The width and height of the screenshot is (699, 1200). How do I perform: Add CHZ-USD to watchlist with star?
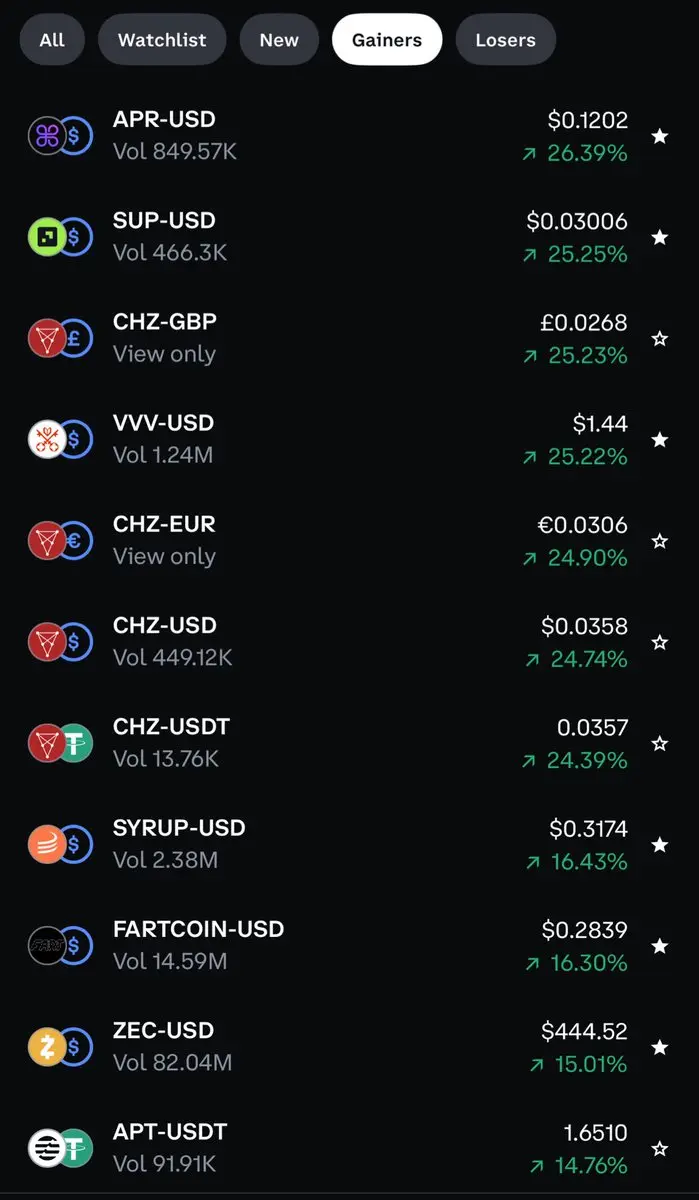[660, 642]
